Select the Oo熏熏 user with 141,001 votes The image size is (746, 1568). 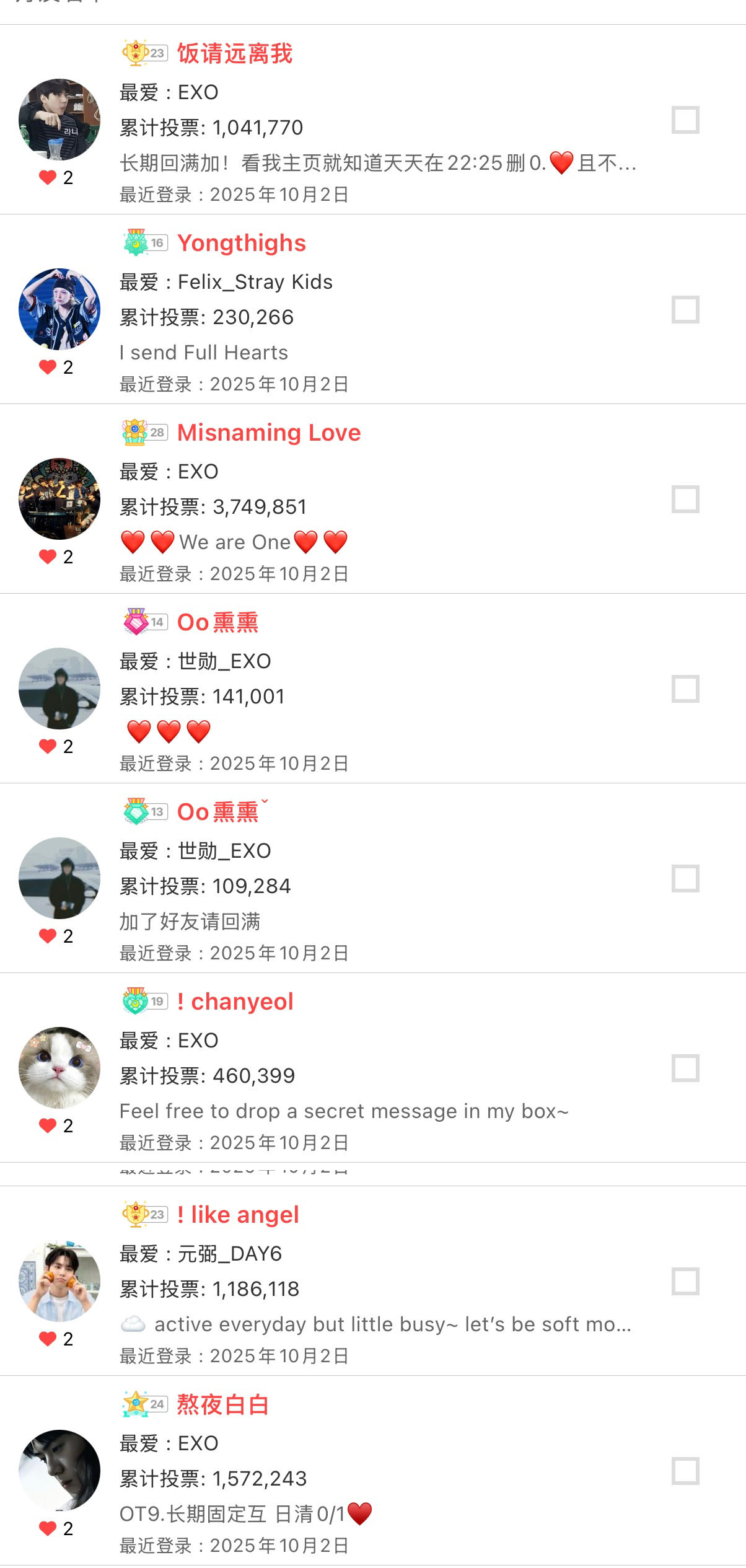pyautogui.click(x=685, y=689)
